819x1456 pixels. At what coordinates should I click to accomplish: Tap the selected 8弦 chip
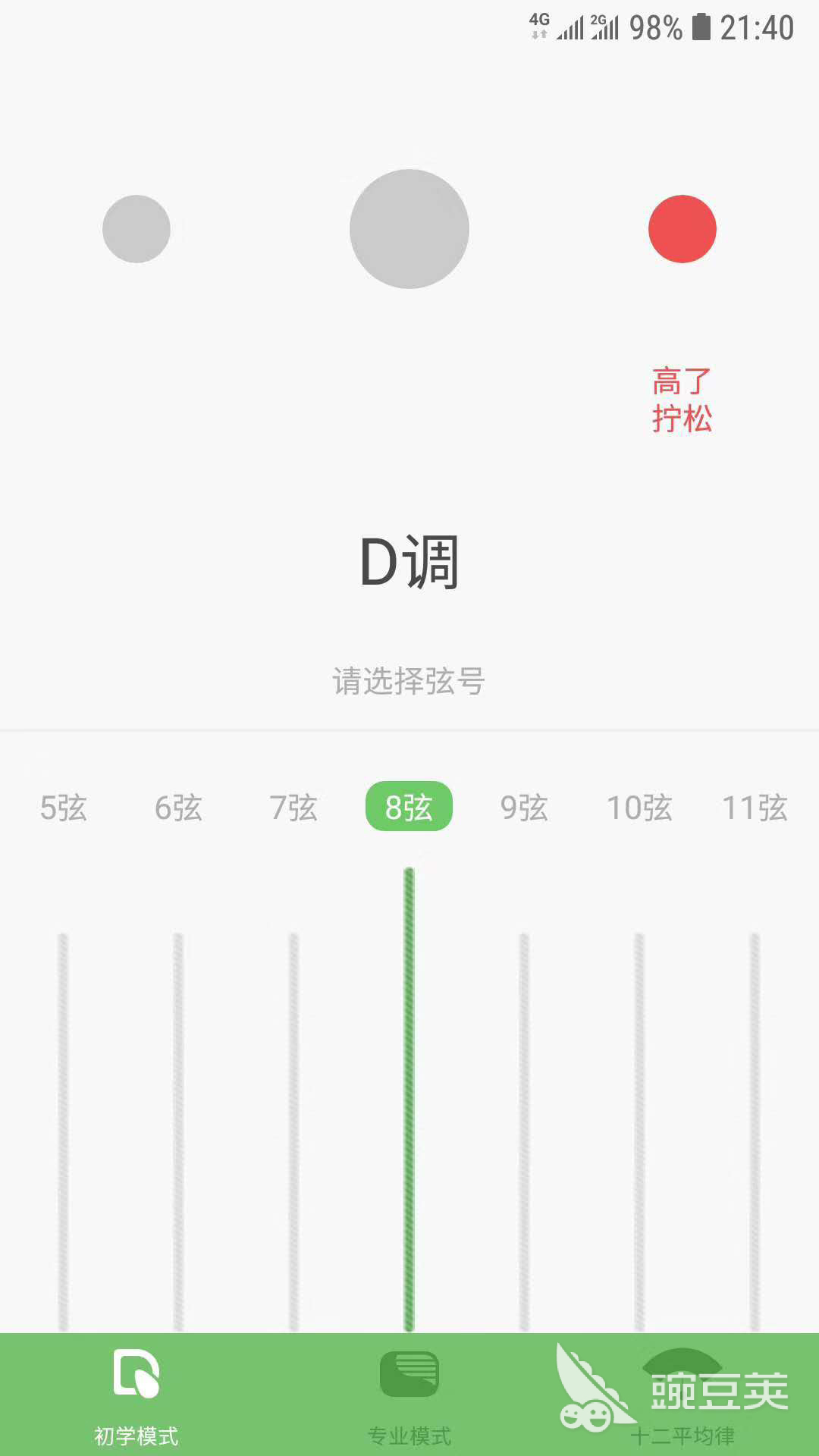tap(409, 807)
